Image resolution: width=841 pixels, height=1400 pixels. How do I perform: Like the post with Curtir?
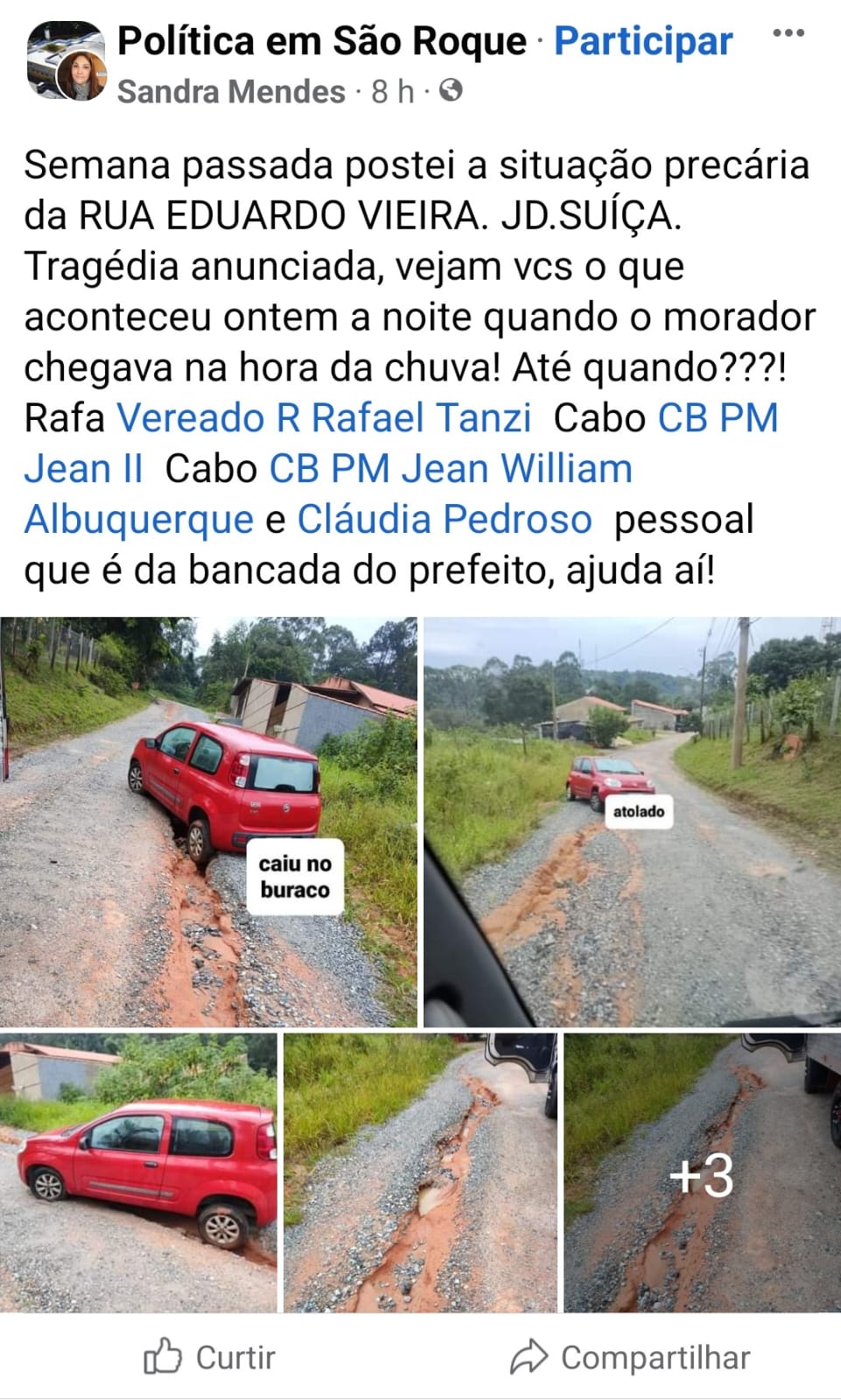click(x=210, y=1357)
